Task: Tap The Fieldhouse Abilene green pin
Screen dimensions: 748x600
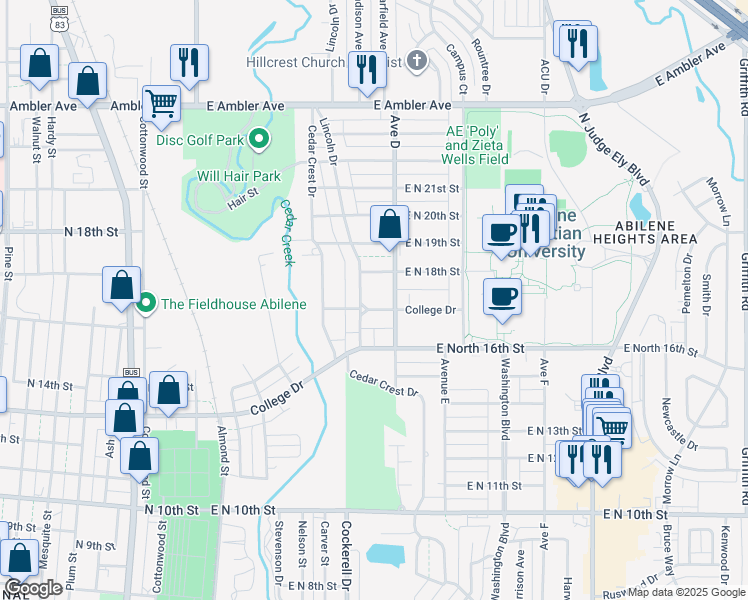Action: (146, 304)
